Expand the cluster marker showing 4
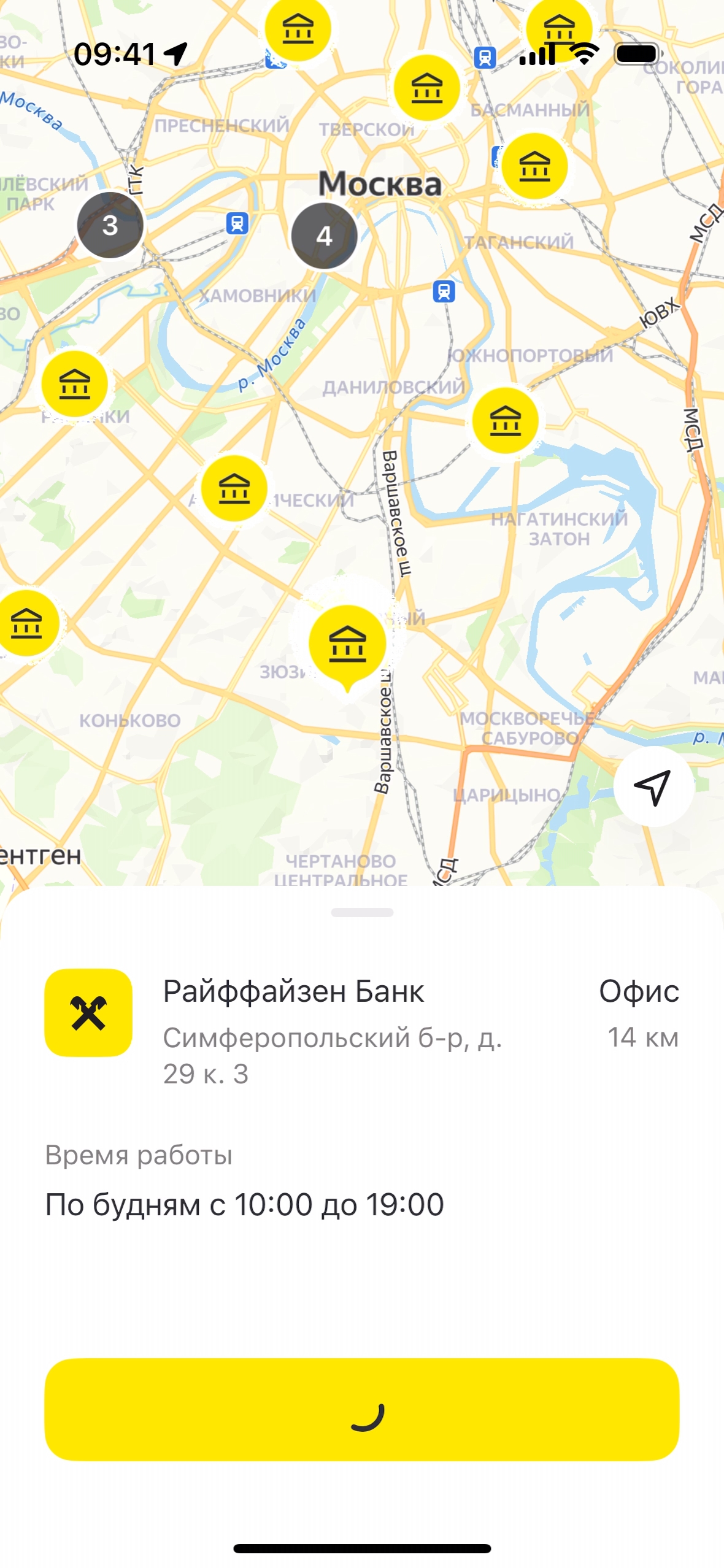The height and width of the screenshot is (1568, 724). point(324,236)
